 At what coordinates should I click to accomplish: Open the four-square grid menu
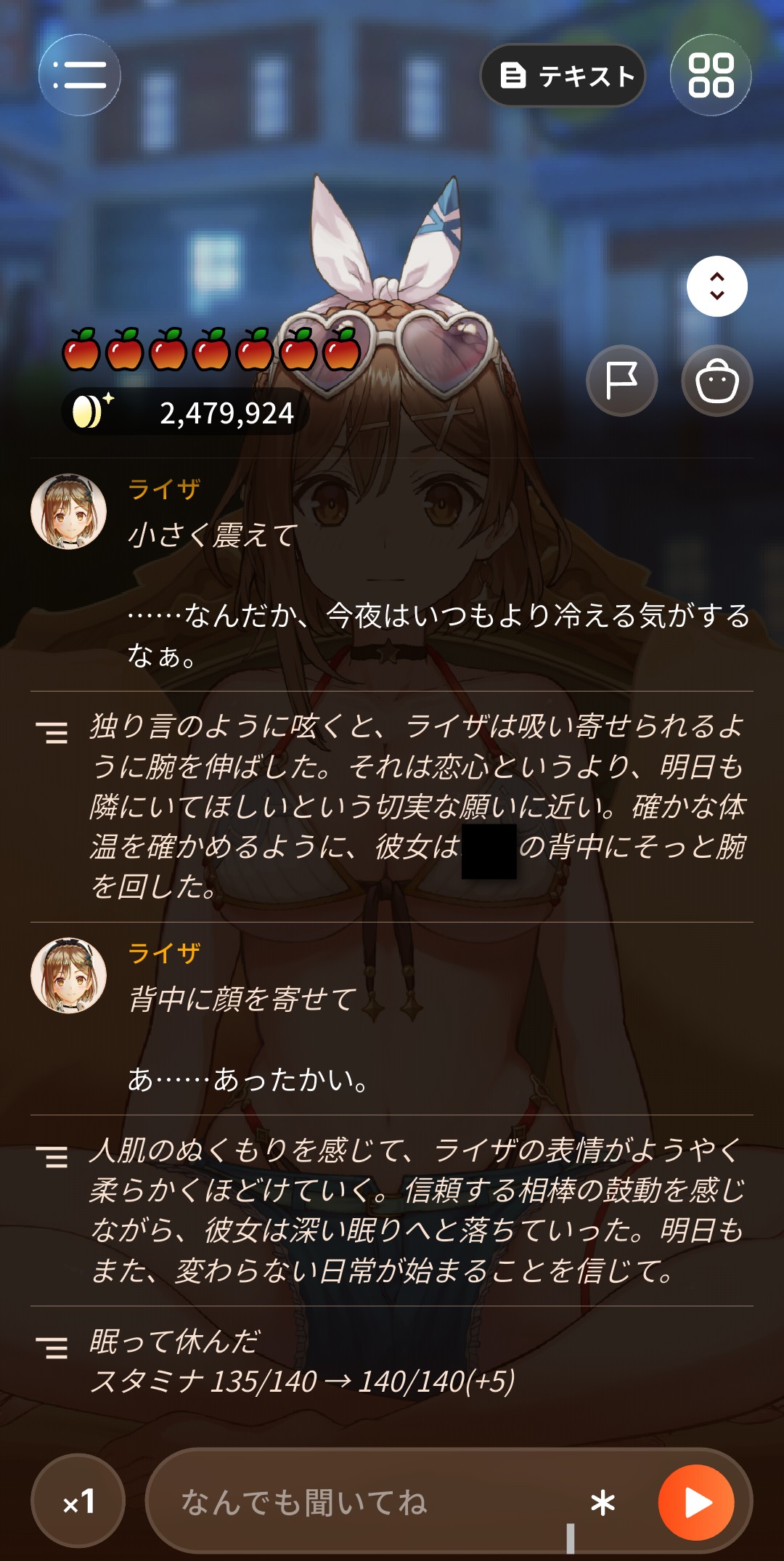[711, 75]
